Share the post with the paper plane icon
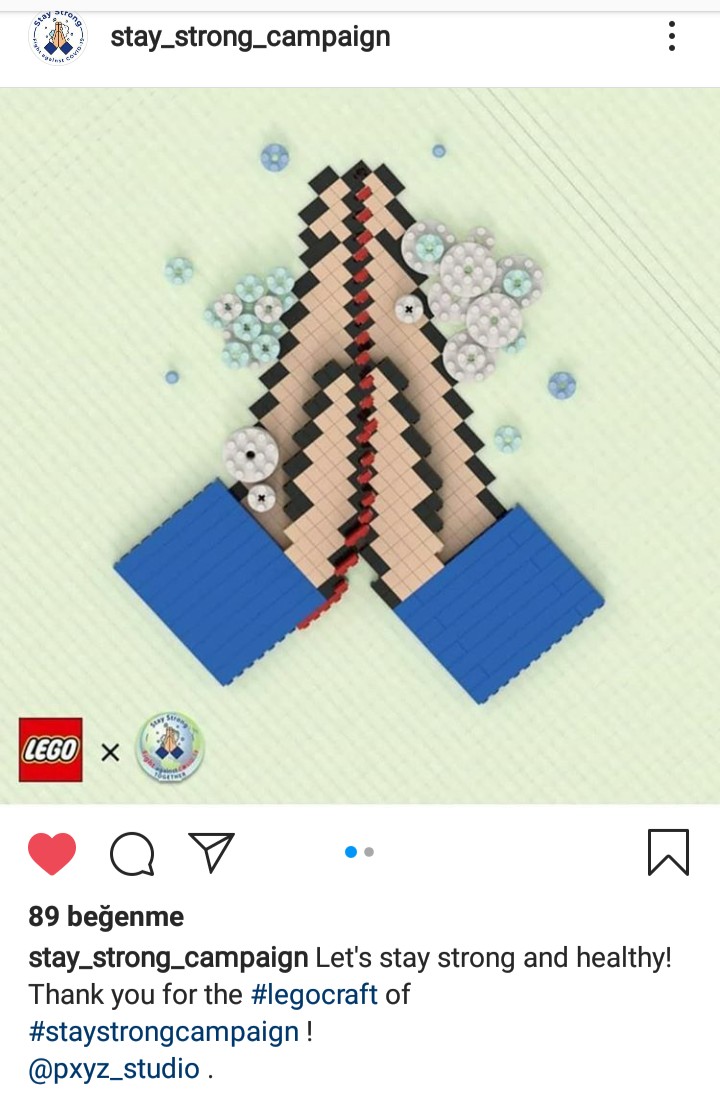Viewport: 720px width, 1104px height. pos(211,852)
